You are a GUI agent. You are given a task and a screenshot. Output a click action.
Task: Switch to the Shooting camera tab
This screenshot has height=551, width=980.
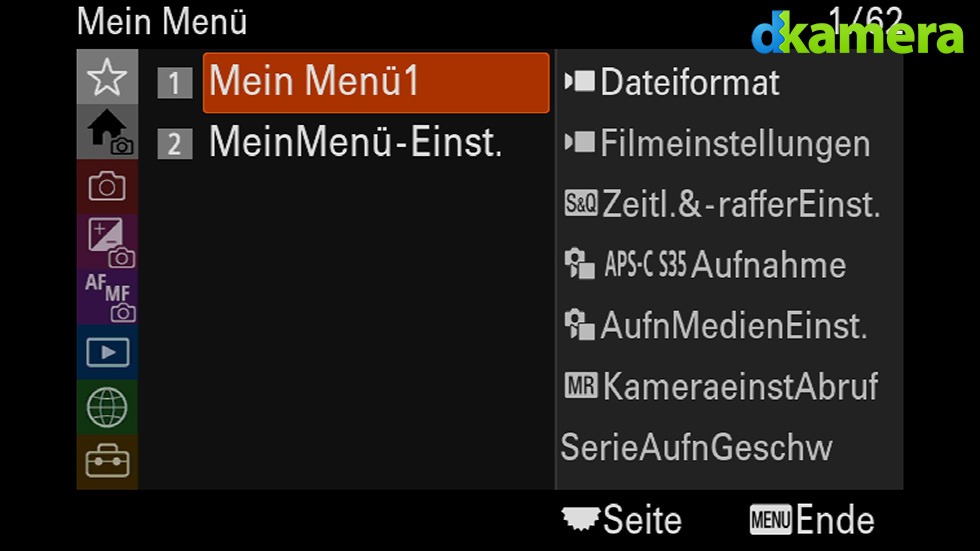coord(107,186)
